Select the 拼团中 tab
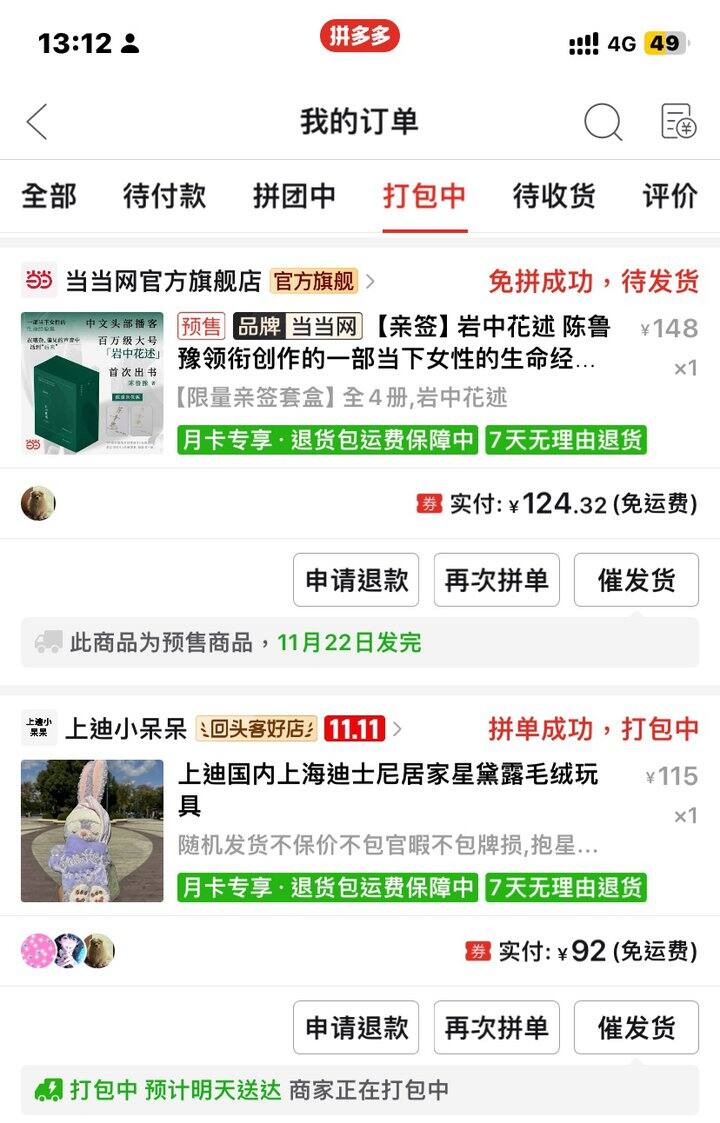The width and height of the screenshot is (720, 1123). 294,196
